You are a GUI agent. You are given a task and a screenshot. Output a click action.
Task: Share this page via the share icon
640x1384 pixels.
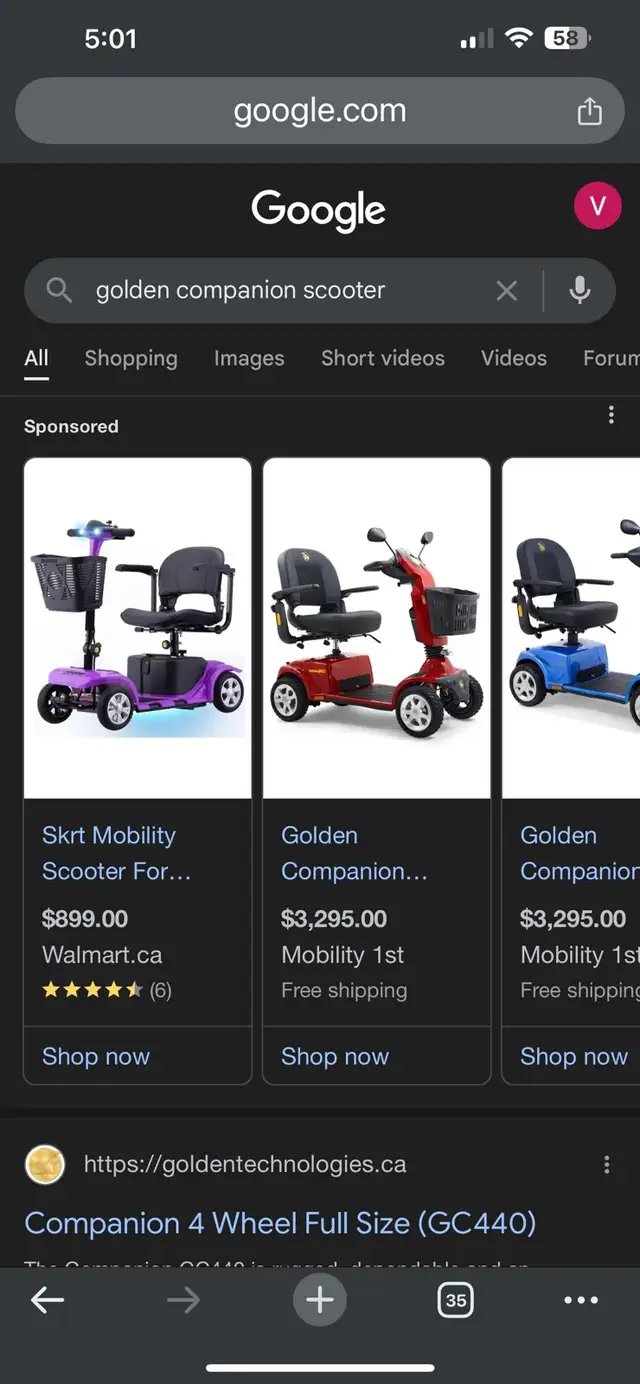coord(590,111)
